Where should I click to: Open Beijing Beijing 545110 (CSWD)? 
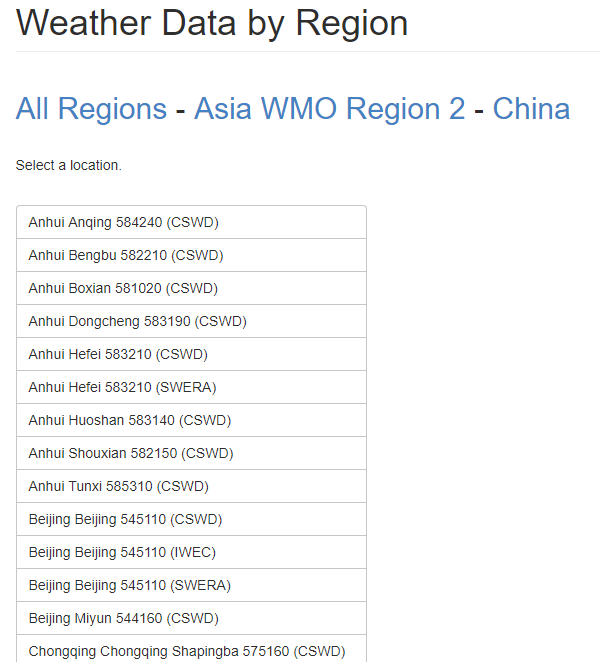(x=125, y=519)
